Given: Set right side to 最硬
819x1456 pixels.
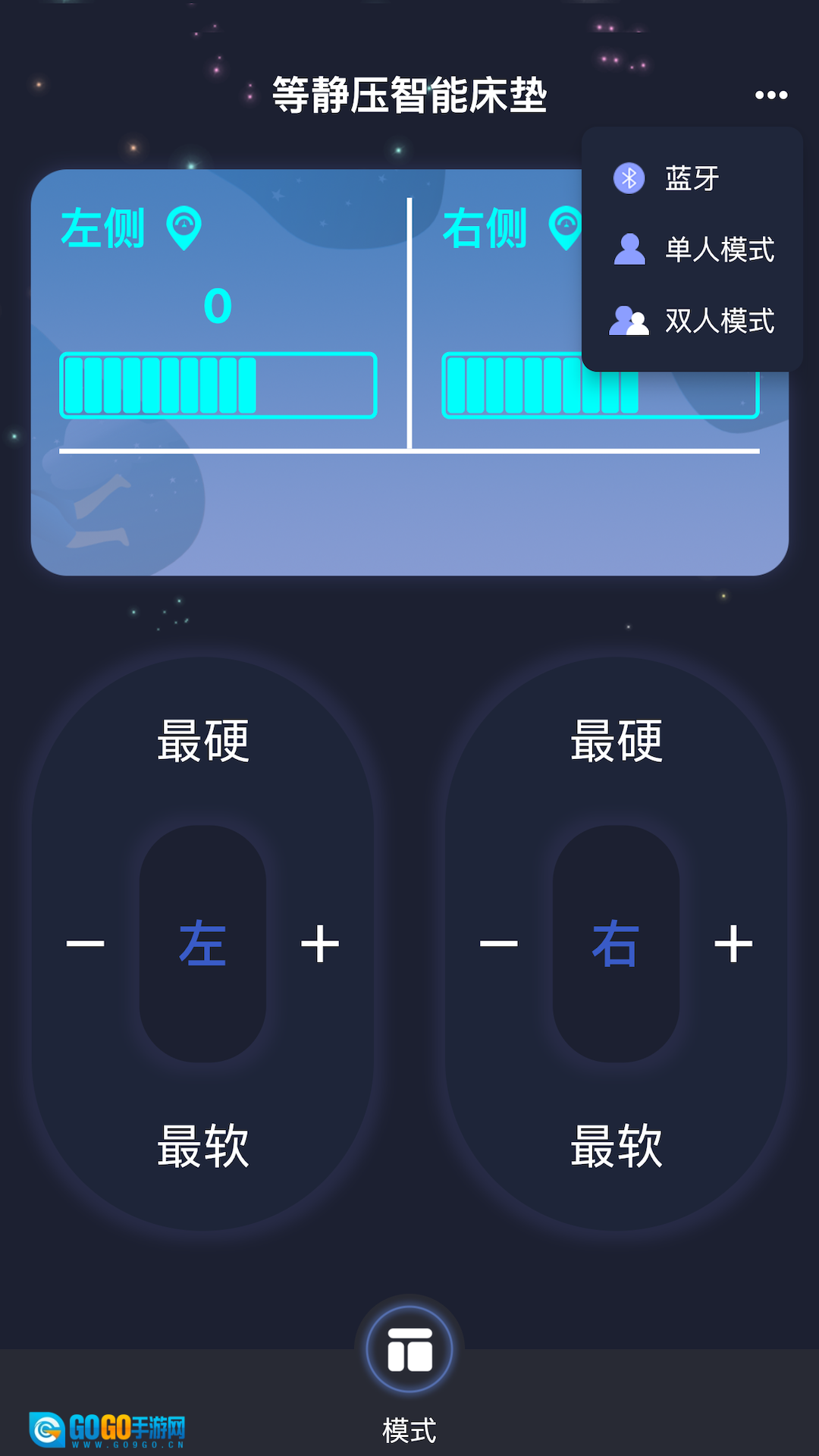Looking at the screenshot, I should click(x=617, y=741).
